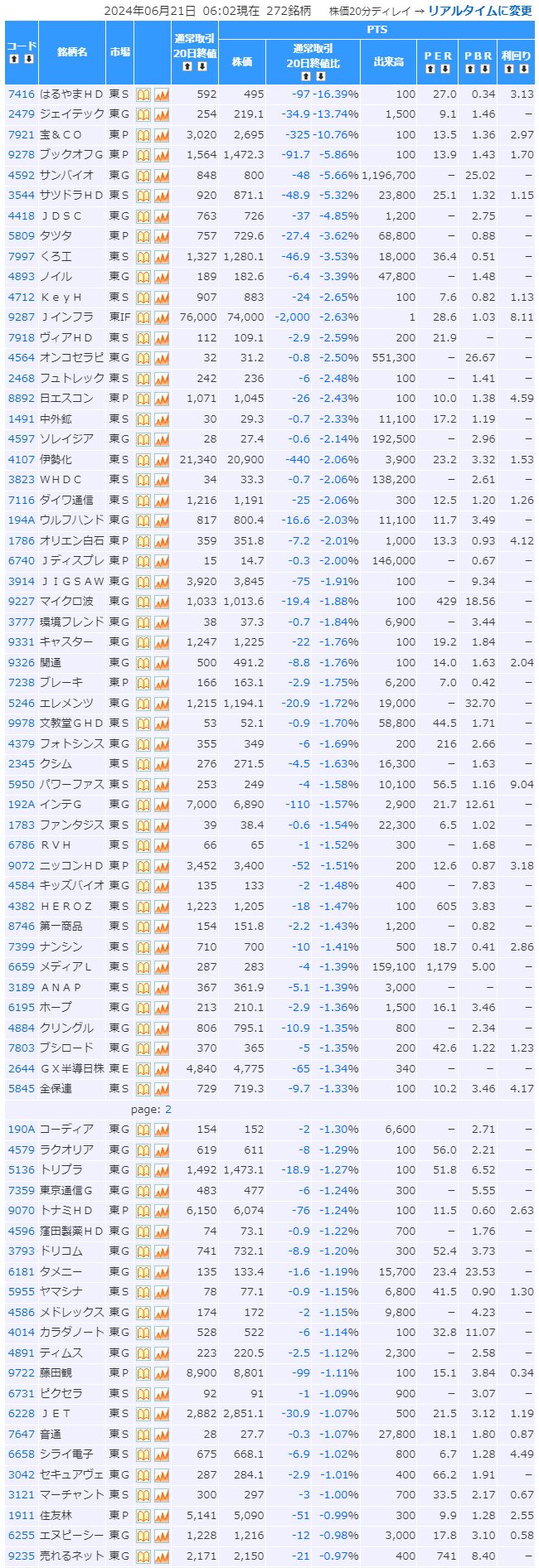Sort PBR column ascending with up arrow
This screenshot has width=539, height=1568.
coord(471,69)
